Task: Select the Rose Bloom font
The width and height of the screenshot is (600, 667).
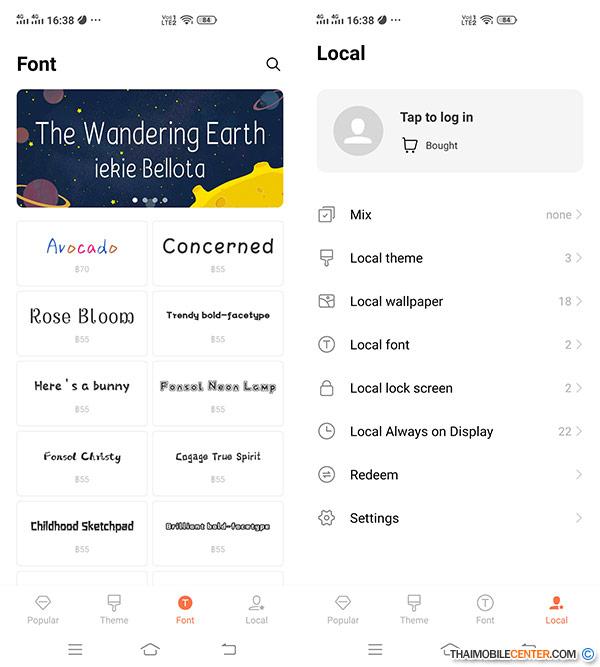Action: click(82, 323)
